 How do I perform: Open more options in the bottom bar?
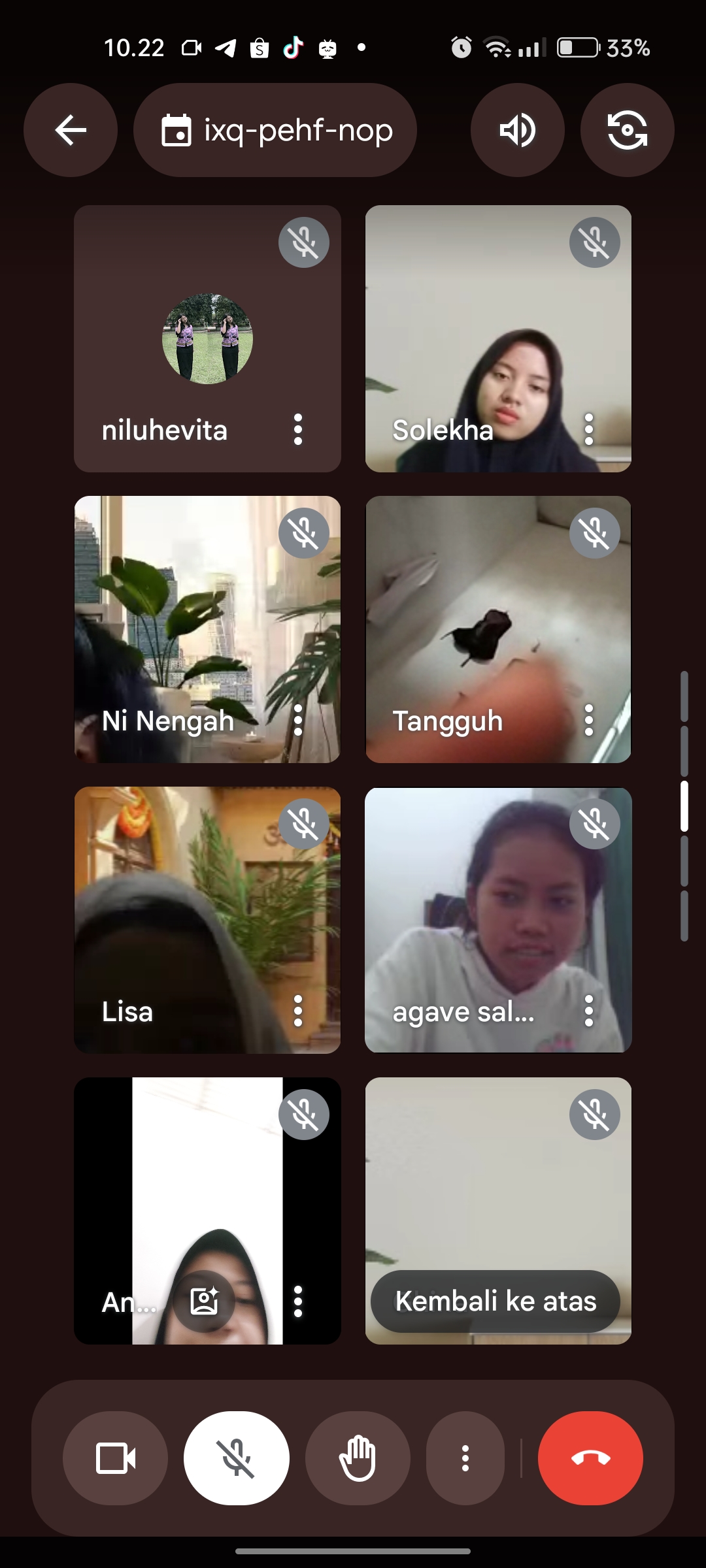tap(465, 1458)
